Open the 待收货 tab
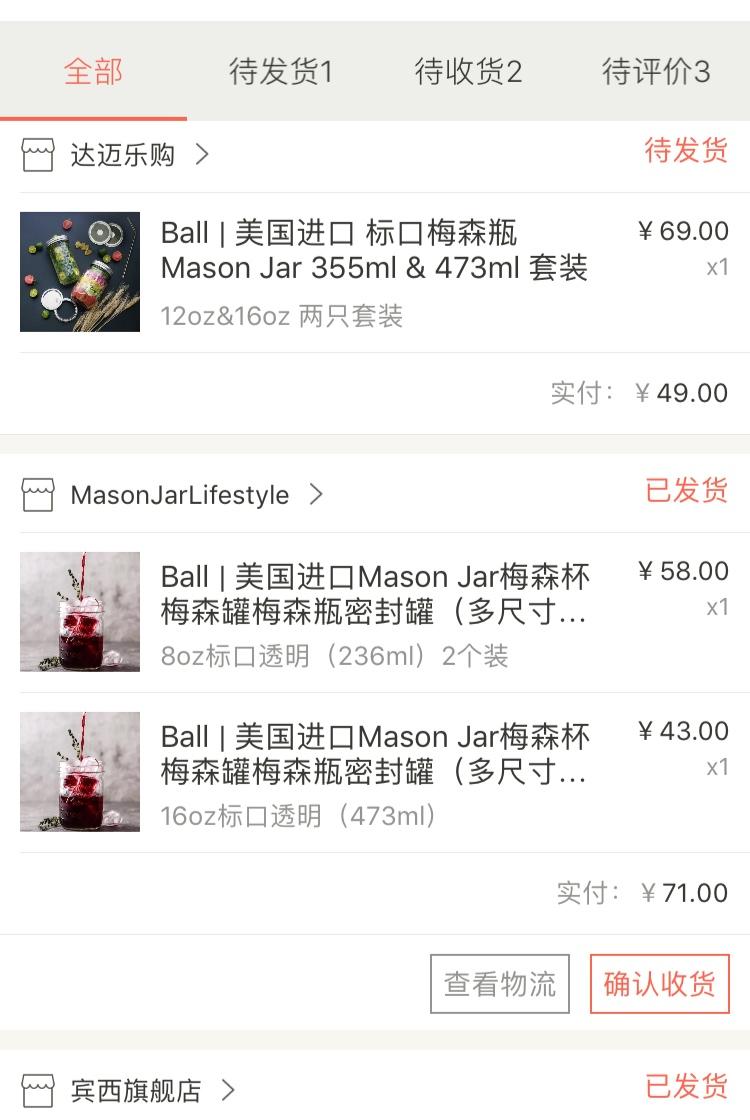The height and width of the screenshot is (1120, 750). tap(468, 72)
